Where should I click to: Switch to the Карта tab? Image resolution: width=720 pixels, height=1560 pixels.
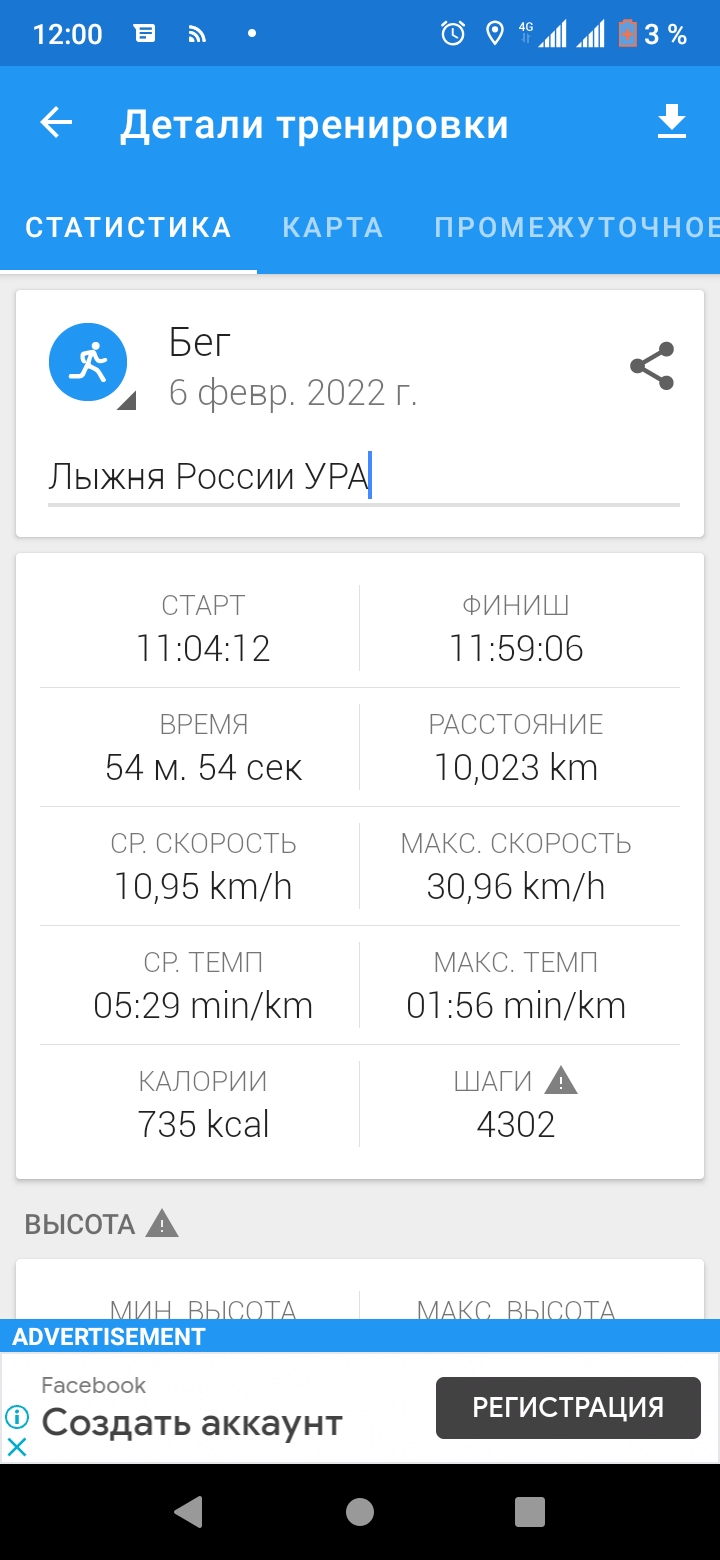[x=332, y=227]
